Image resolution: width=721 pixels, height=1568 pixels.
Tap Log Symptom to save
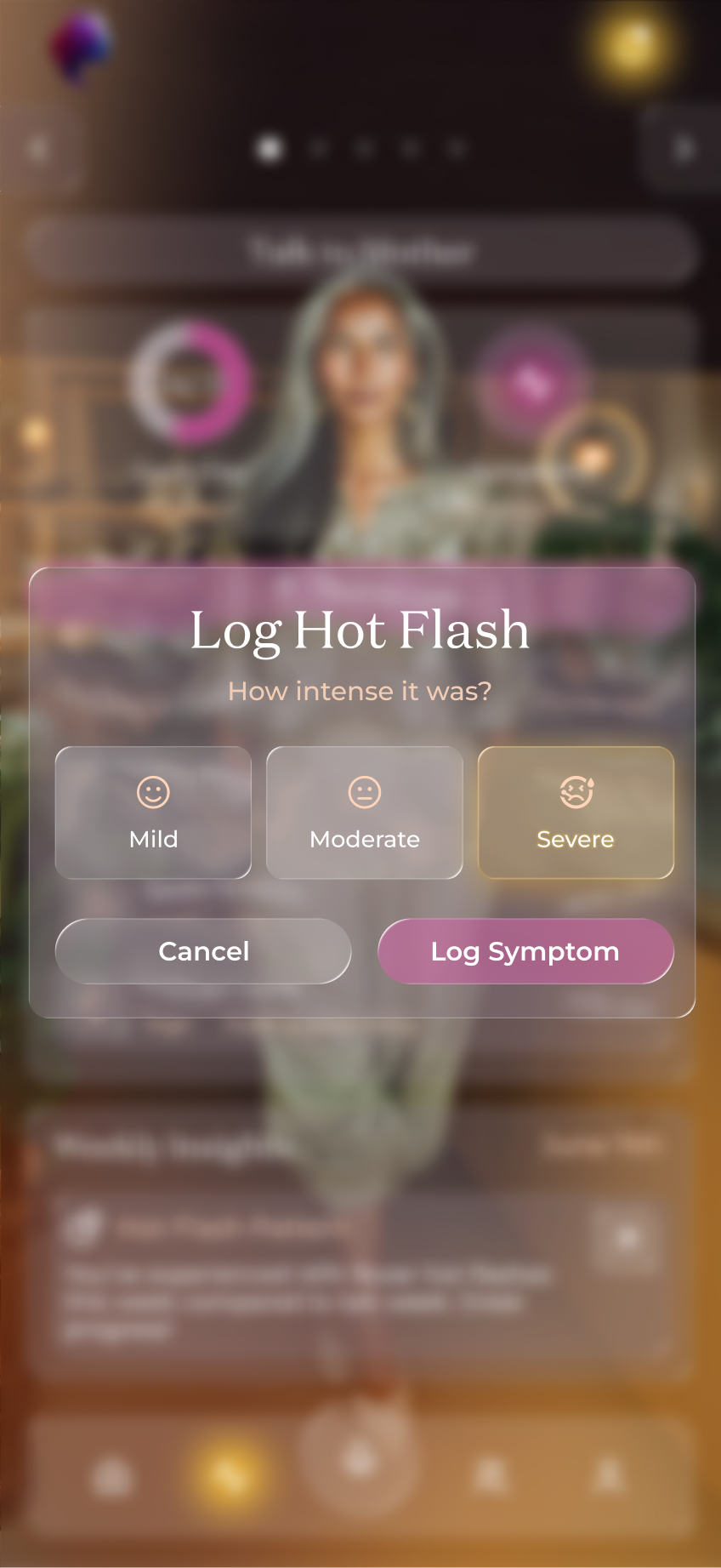525,951
